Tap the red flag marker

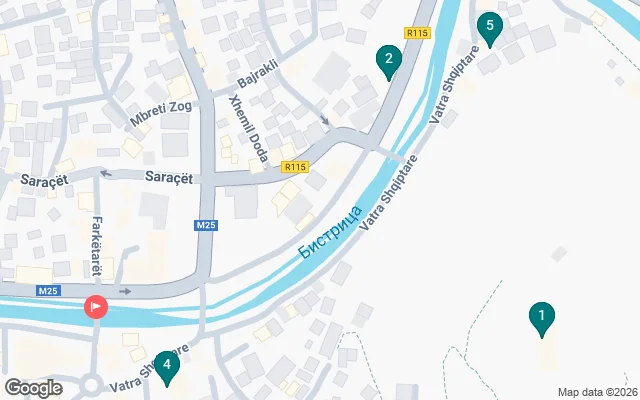point(97,307)
